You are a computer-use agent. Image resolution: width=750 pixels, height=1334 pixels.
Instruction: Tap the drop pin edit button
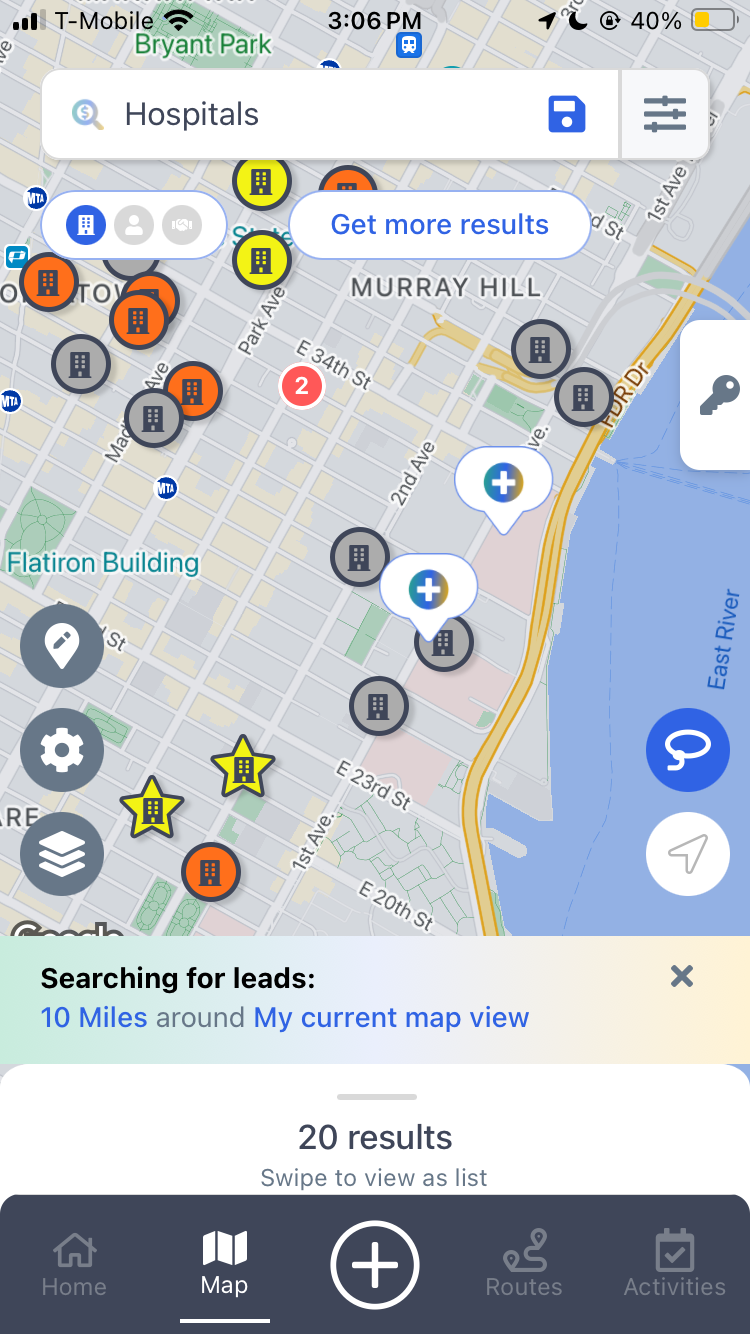coord(62,646)
